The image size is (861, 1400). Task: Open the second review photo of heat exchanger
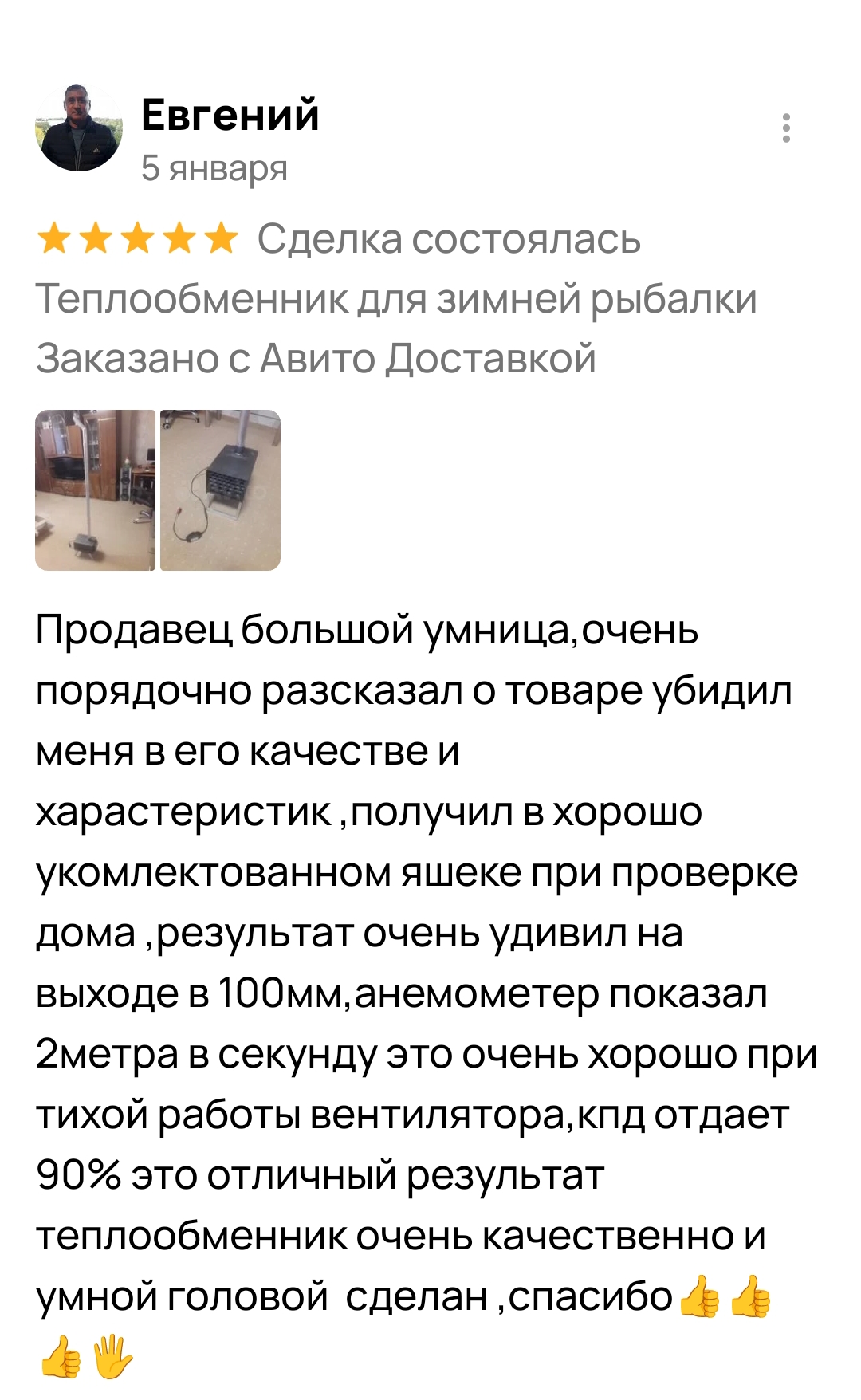[x=220, y=490]
